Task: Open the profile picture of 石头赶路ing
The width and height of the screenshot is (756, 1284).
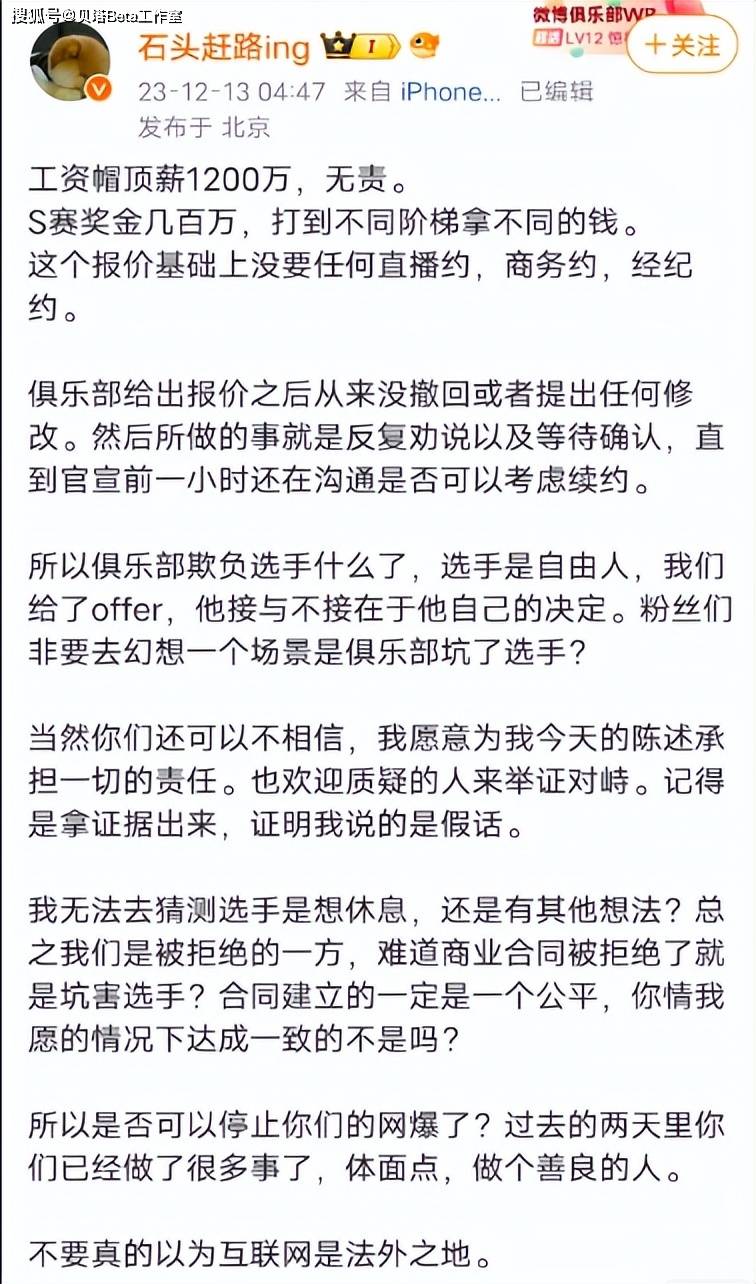Action: coord(70,62)
